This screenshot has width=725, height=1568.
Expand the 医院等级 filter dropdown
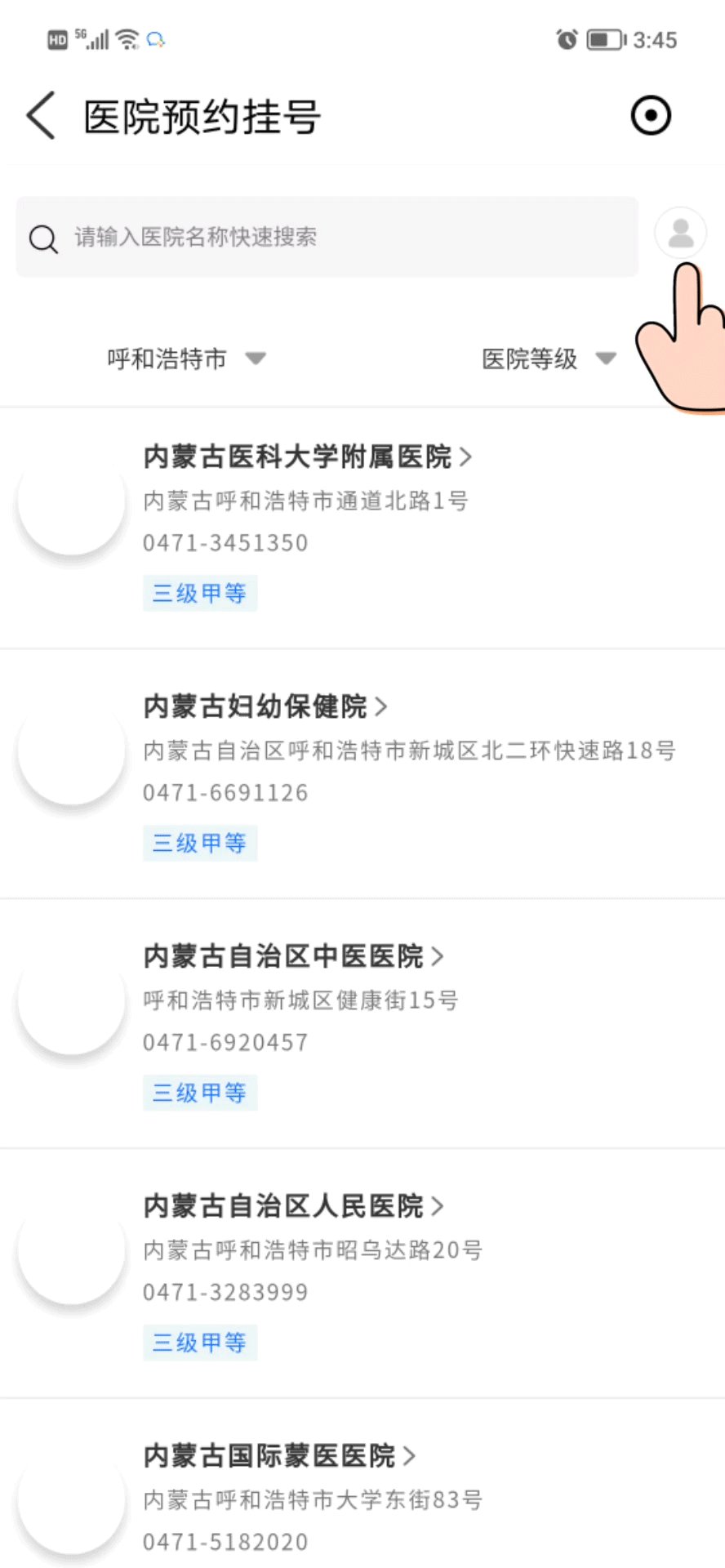pos(548,359)
